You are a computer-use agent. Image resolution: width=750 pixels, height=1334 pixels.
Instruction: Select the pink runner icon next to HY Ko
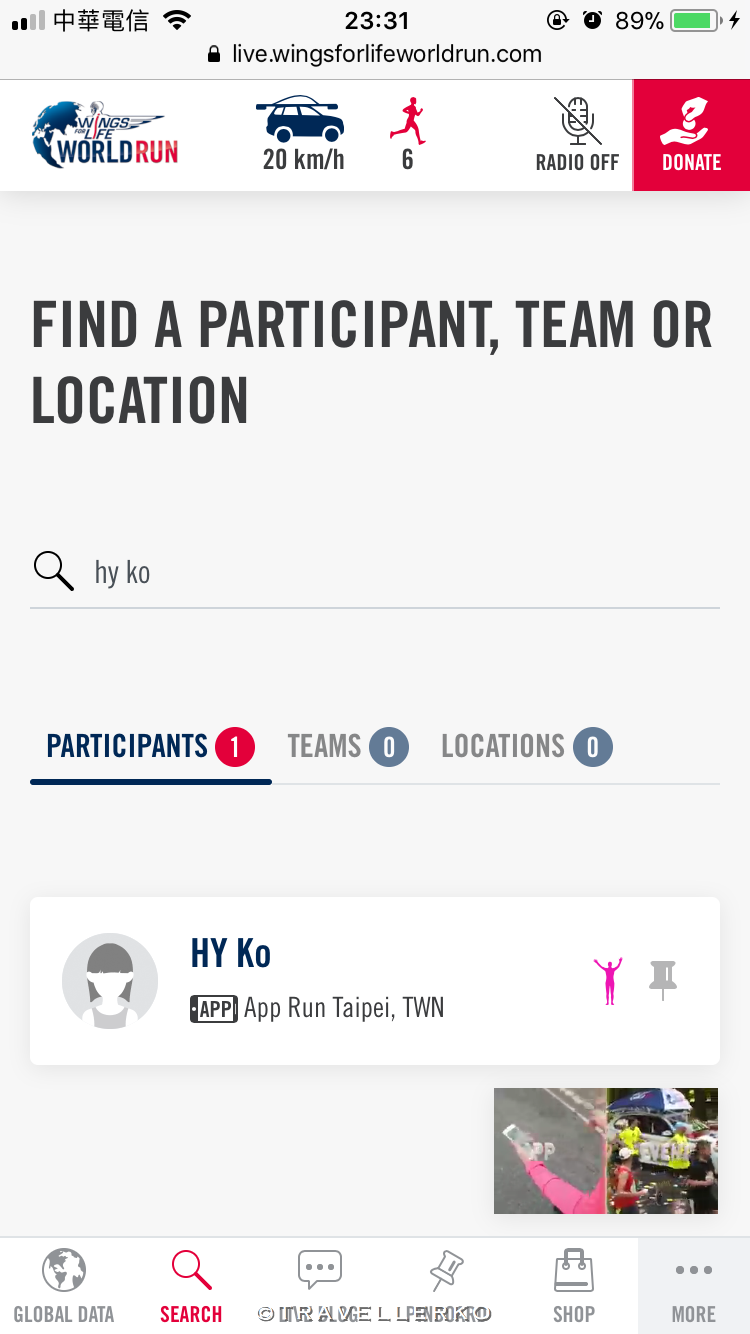608,981
